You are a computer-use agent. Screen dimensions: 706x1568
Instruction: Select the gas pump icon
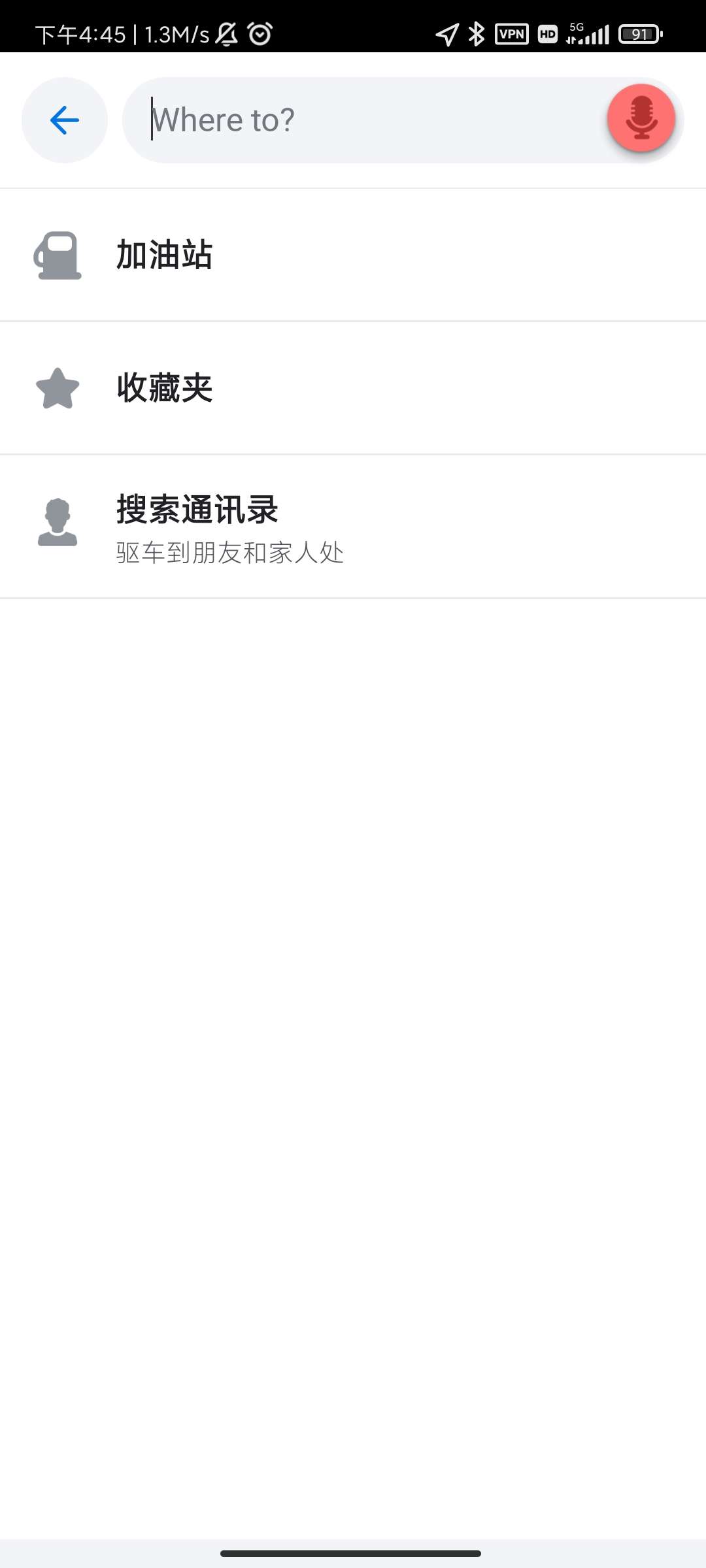point(58,256)
